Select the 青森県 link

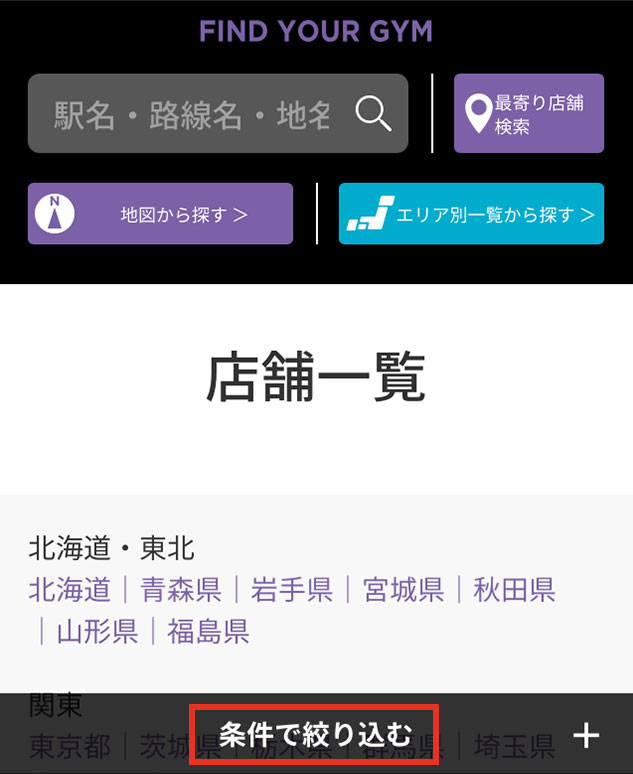pos(180,590)
